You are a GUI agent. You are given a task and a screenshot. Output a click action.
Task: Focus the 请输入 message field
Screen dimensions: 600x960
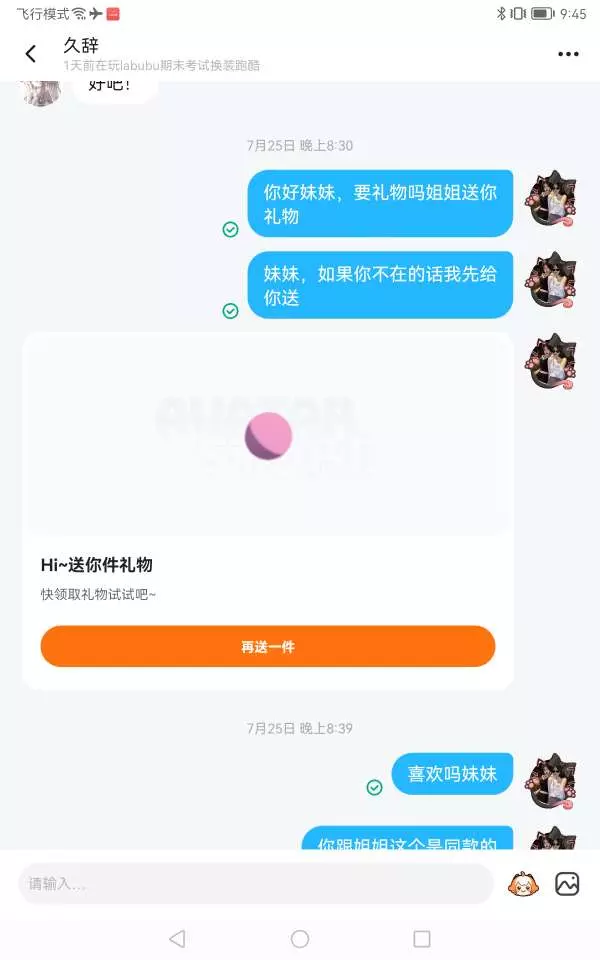pos(256,883)
